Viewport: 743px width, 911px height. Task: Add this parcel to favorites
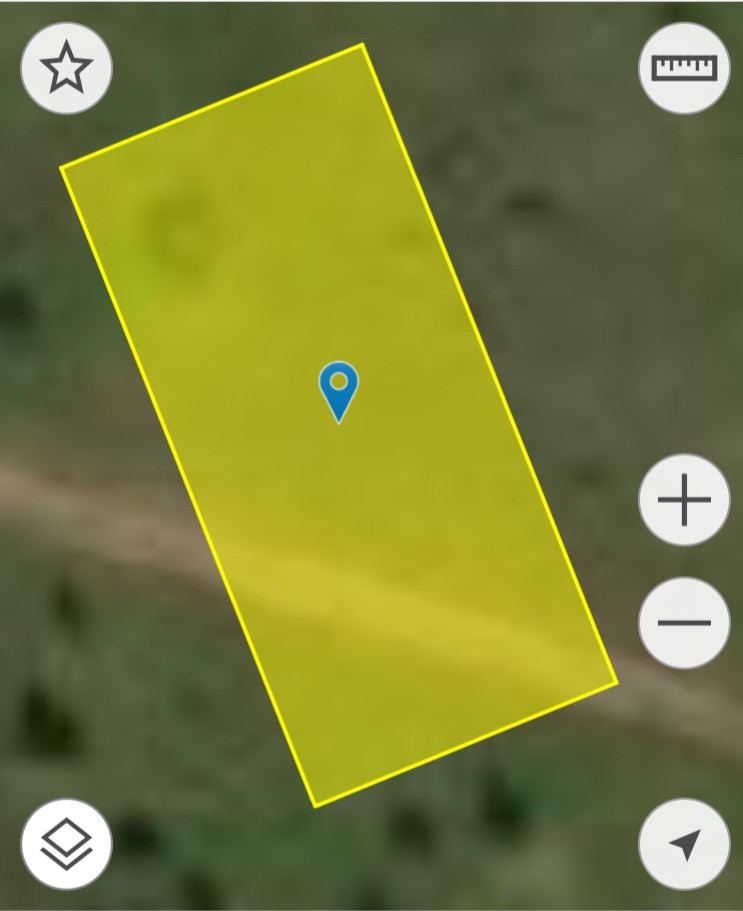66,68
